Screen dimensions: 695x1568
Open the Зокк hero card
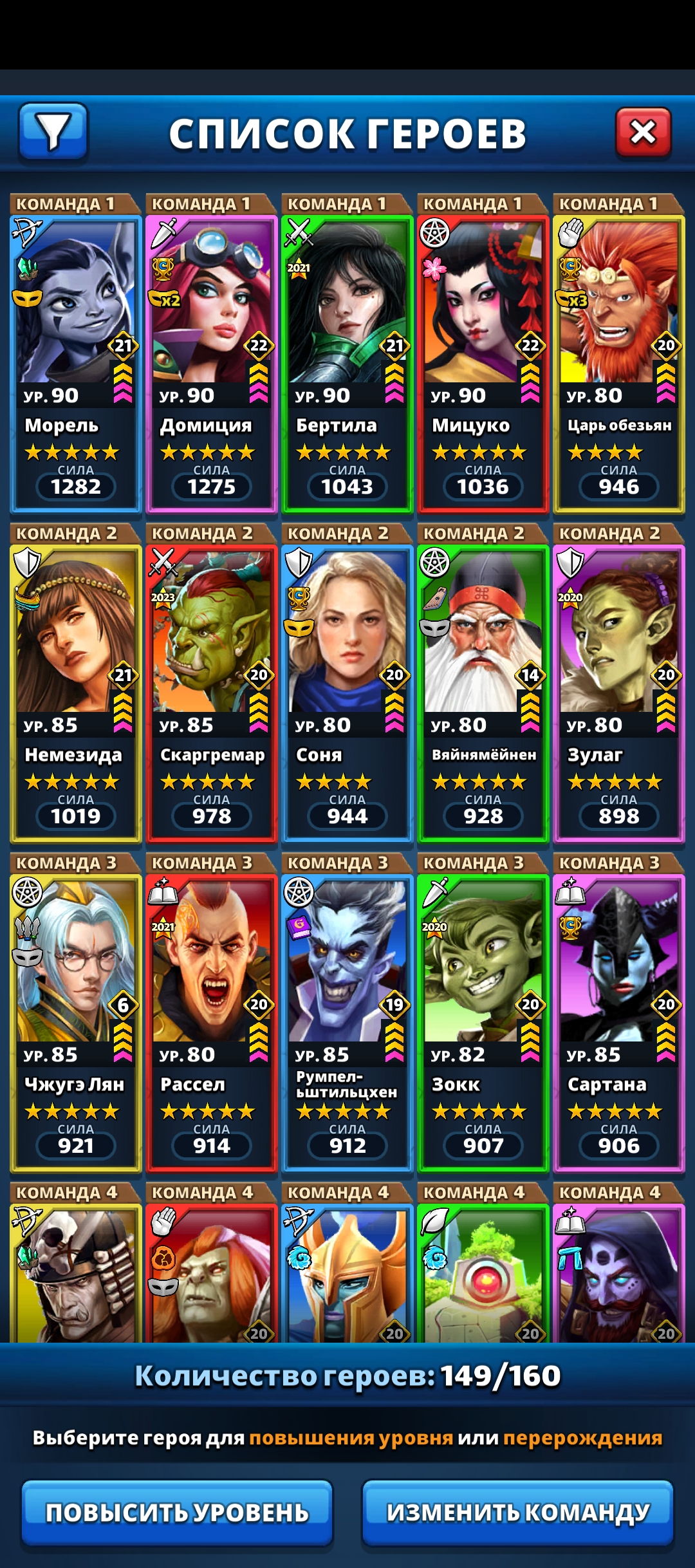point(483,1023)
